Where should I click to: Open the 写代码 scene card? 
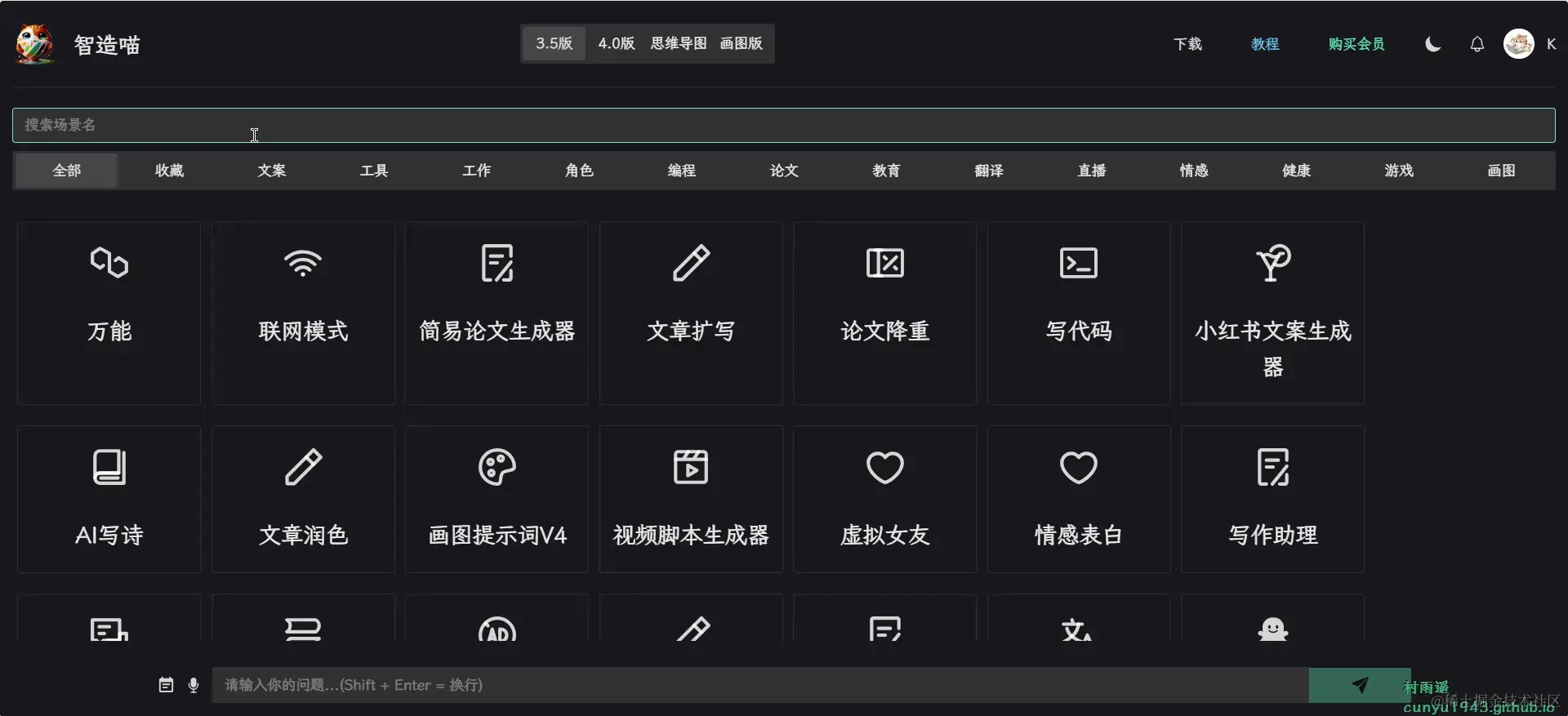[x=1078, y=313]
